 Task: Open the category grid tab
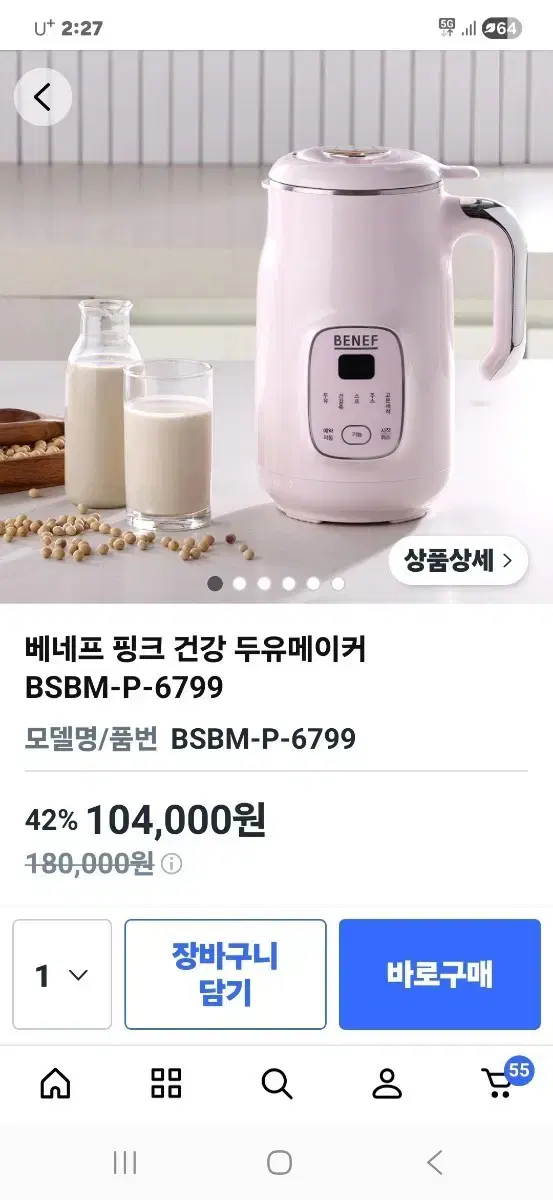166,1083
